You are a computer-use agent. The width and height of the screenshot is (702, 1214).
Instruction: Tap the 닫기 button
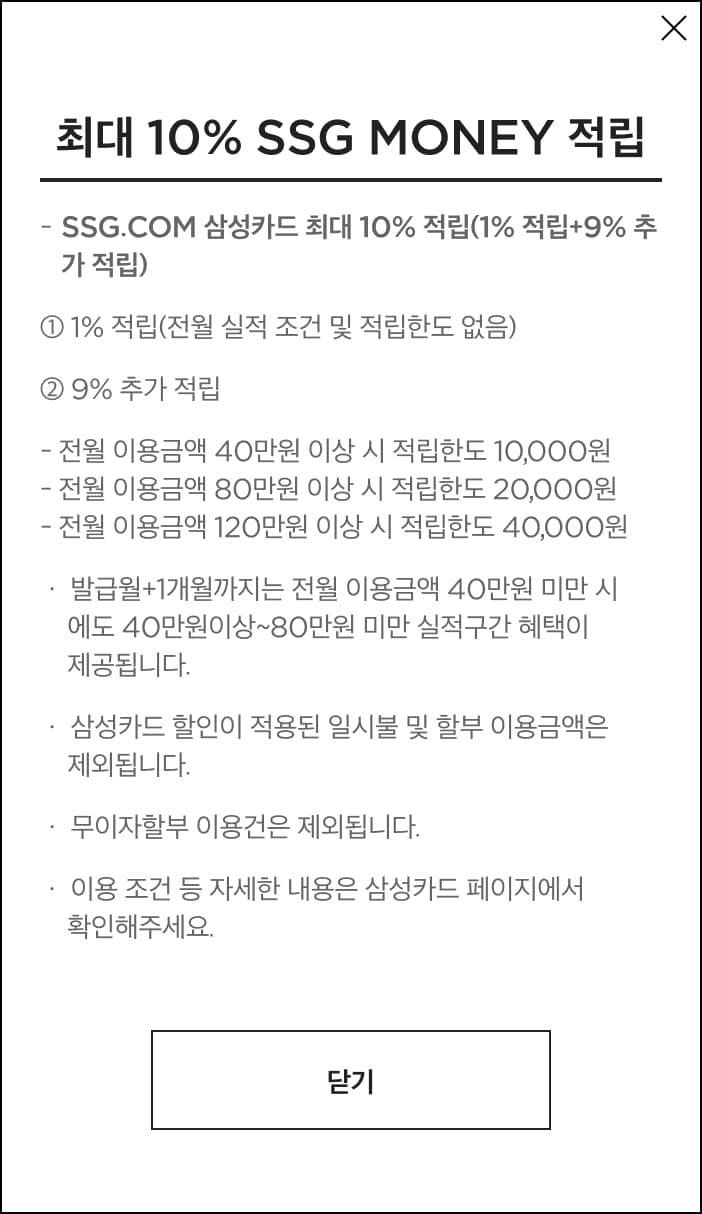[350, 1080]
